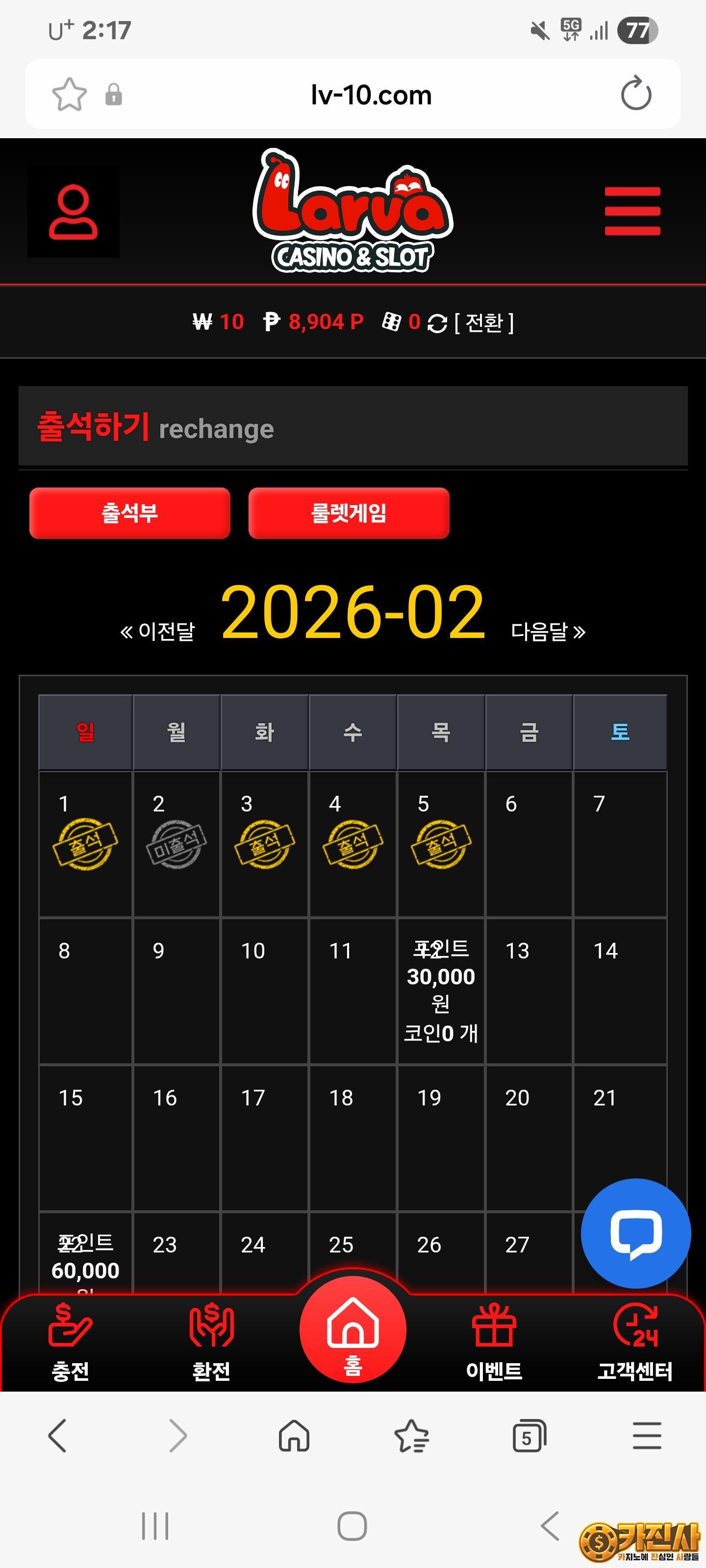Screen dimensions: 706x1568
Task: Reload the page in the browser
Action: click(x=635, y=94)
